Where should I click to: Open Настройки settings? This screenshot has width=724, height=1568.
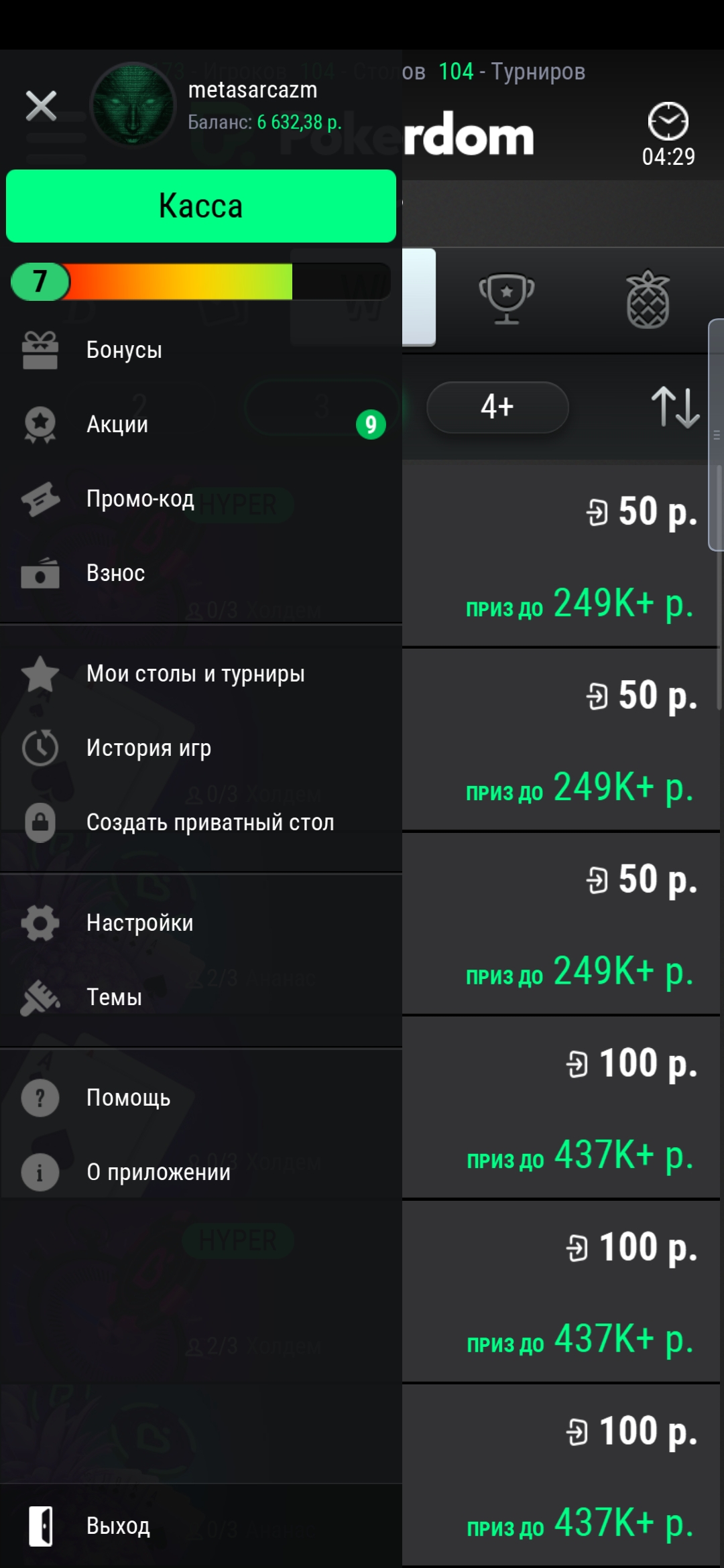(201, 923)
